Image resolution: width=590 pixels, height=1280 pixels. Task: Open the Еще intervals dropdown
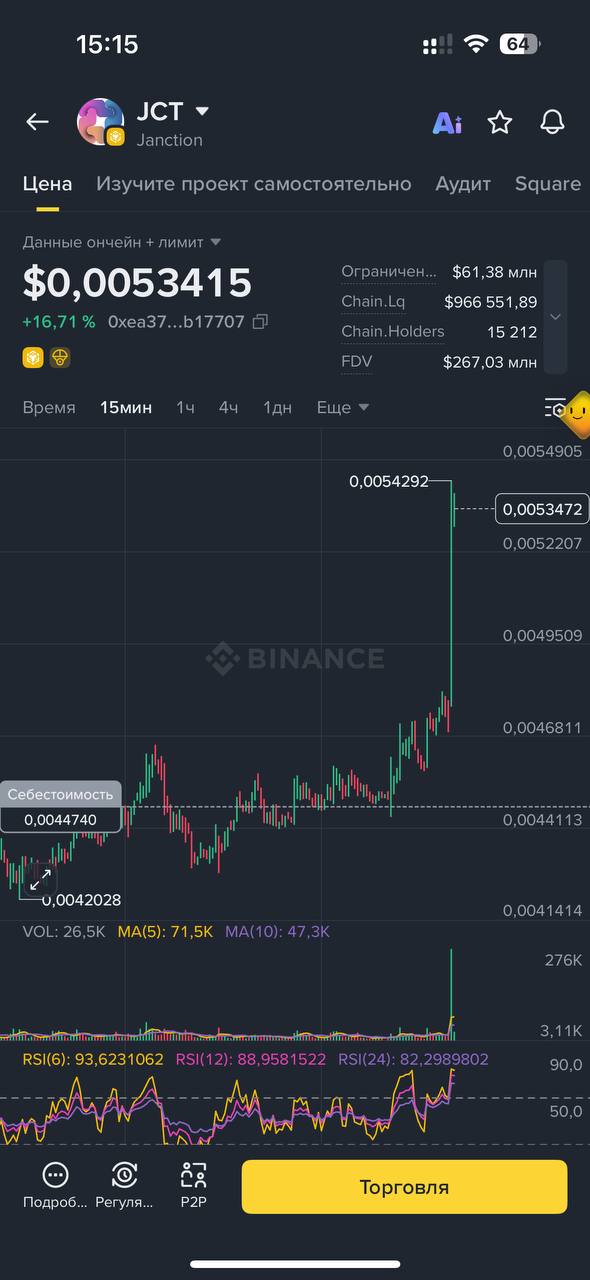pyautogui.click(x=343, y=408)
